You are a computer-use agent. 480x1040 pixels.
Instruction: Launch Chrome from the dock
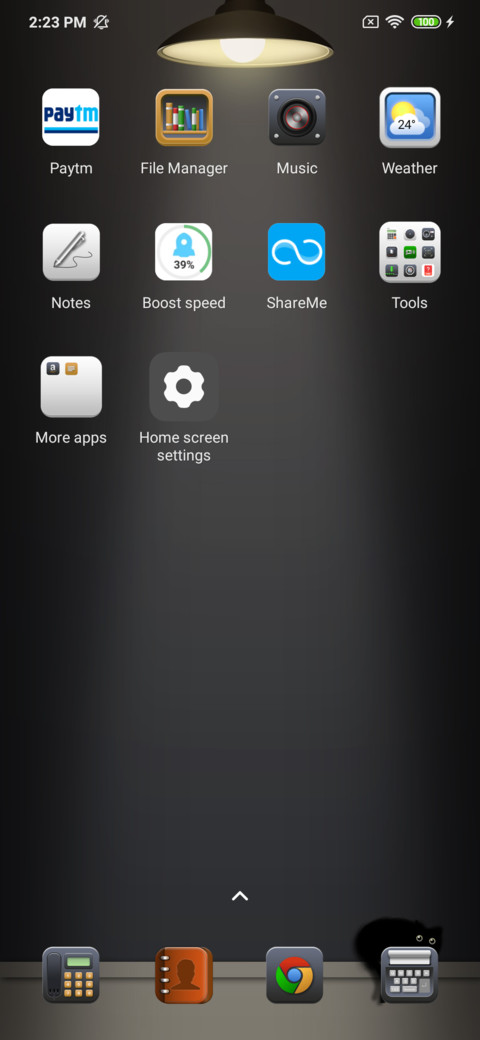(294, 975)
